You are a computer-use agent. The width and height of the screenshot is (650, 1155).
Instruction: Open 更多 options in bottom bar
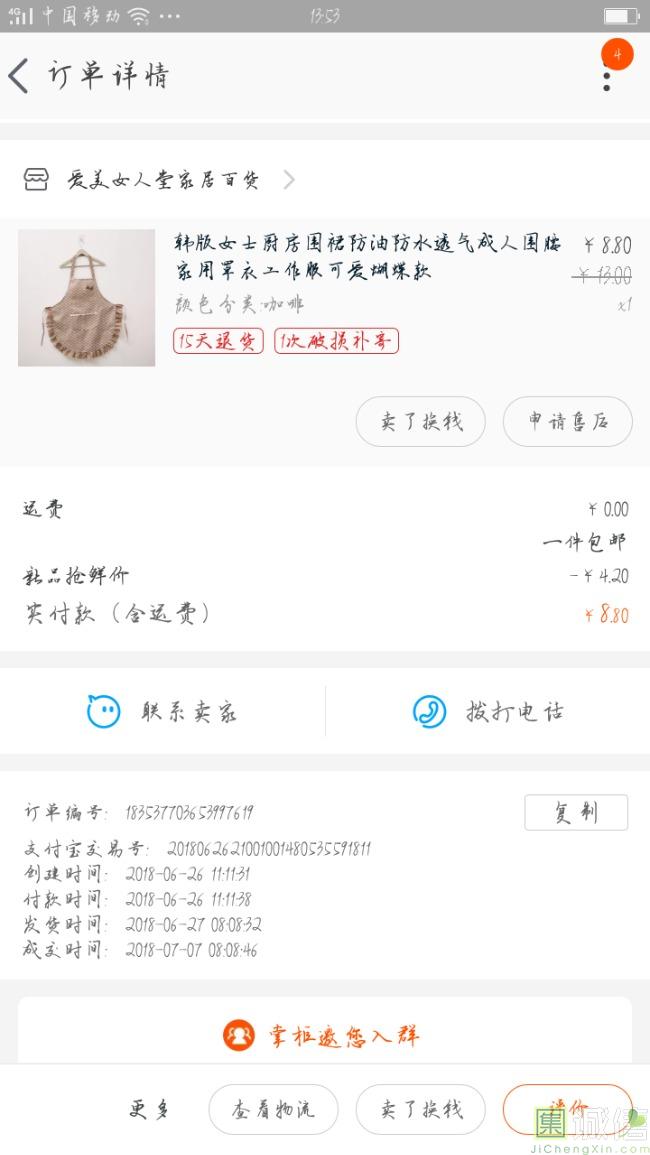point(150,1109)
